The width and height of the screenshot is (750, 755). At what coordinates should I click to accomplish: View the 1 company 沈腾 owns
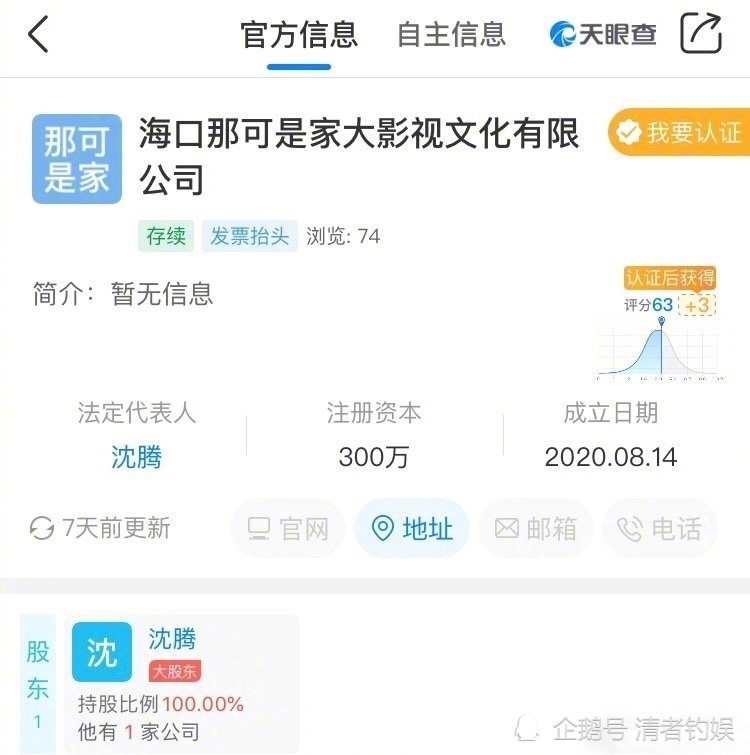point(139,732)
